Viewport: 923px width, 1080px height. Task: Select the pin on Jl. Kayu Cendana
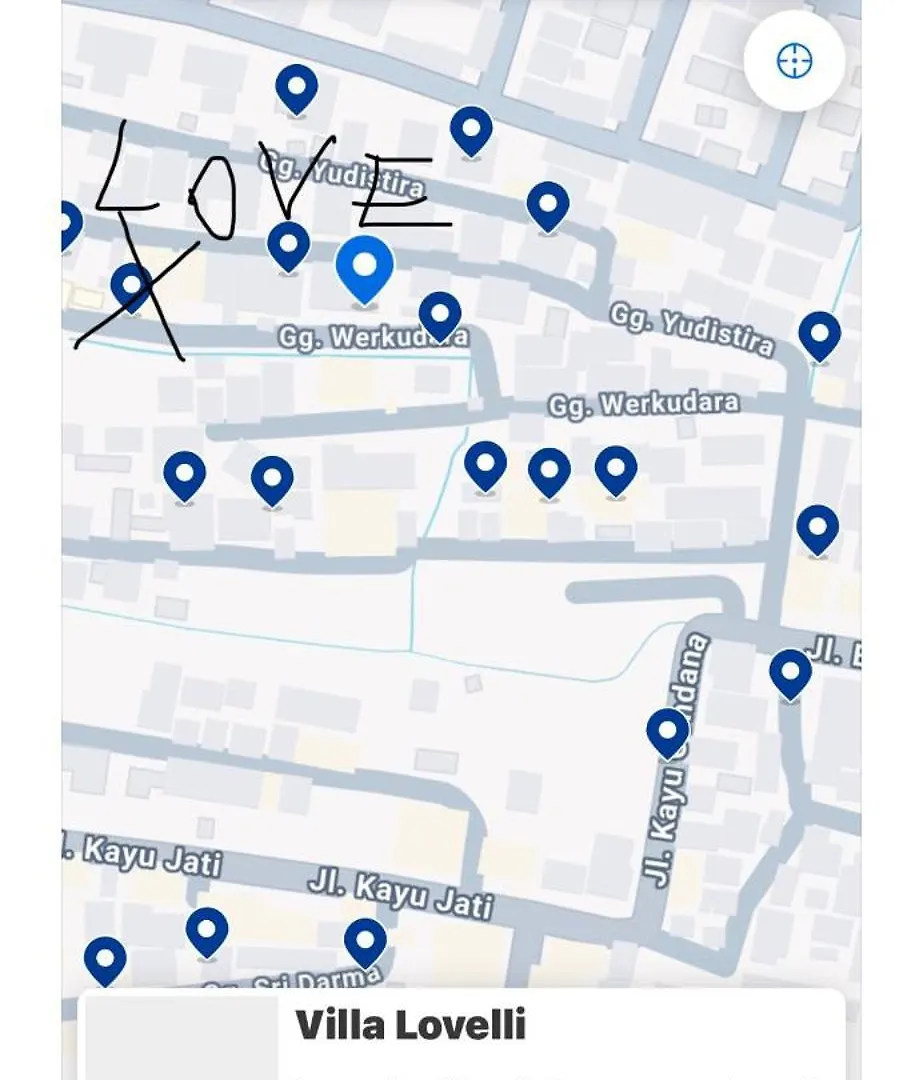click(668, 731)
